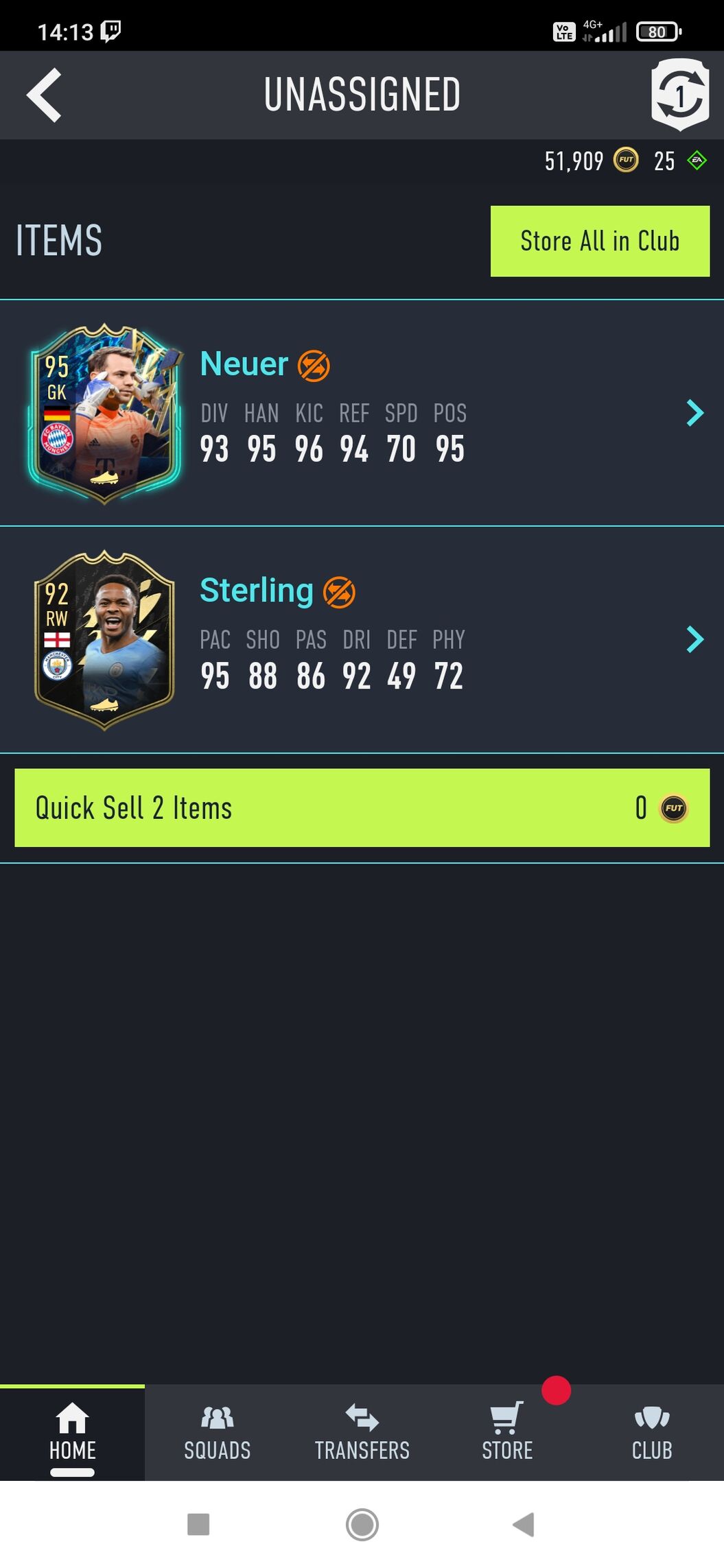Switch to the Squads tab
The image size is (724, 1568).
click(217, 1432)
